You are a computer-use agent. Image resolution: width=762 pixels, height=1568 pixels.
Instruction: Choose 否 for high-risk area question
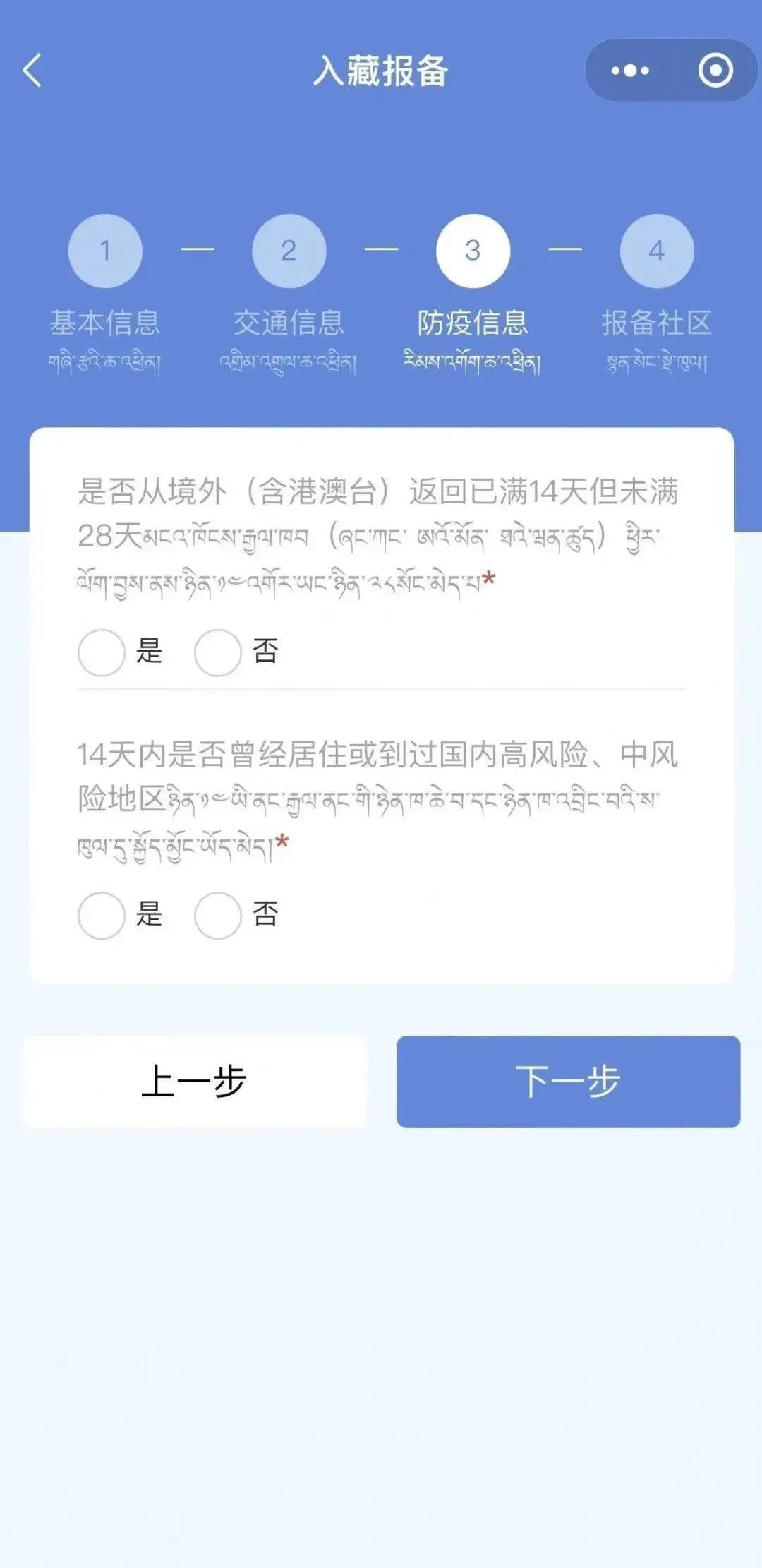pos(218,915)
